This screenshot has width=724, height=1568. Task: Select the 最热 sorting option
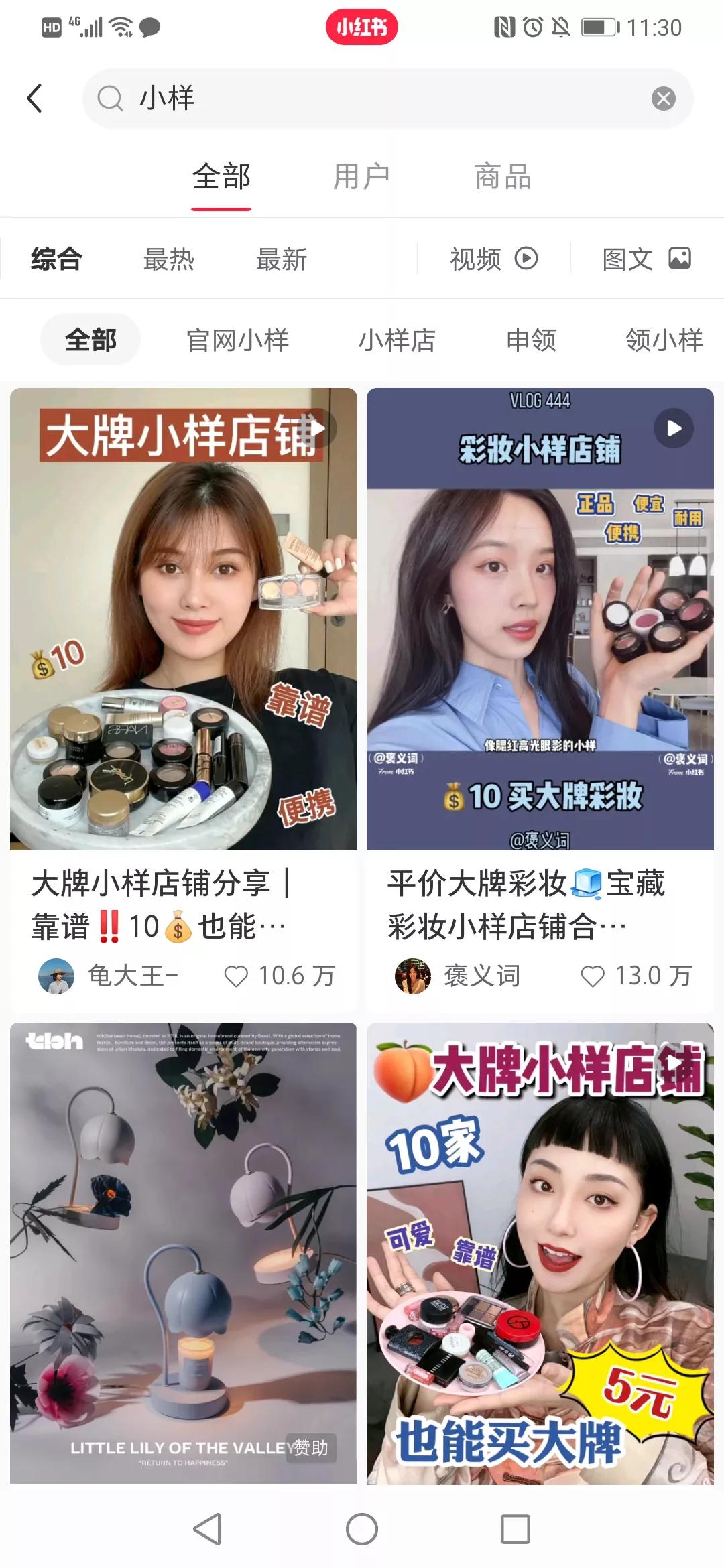(167, 259)
